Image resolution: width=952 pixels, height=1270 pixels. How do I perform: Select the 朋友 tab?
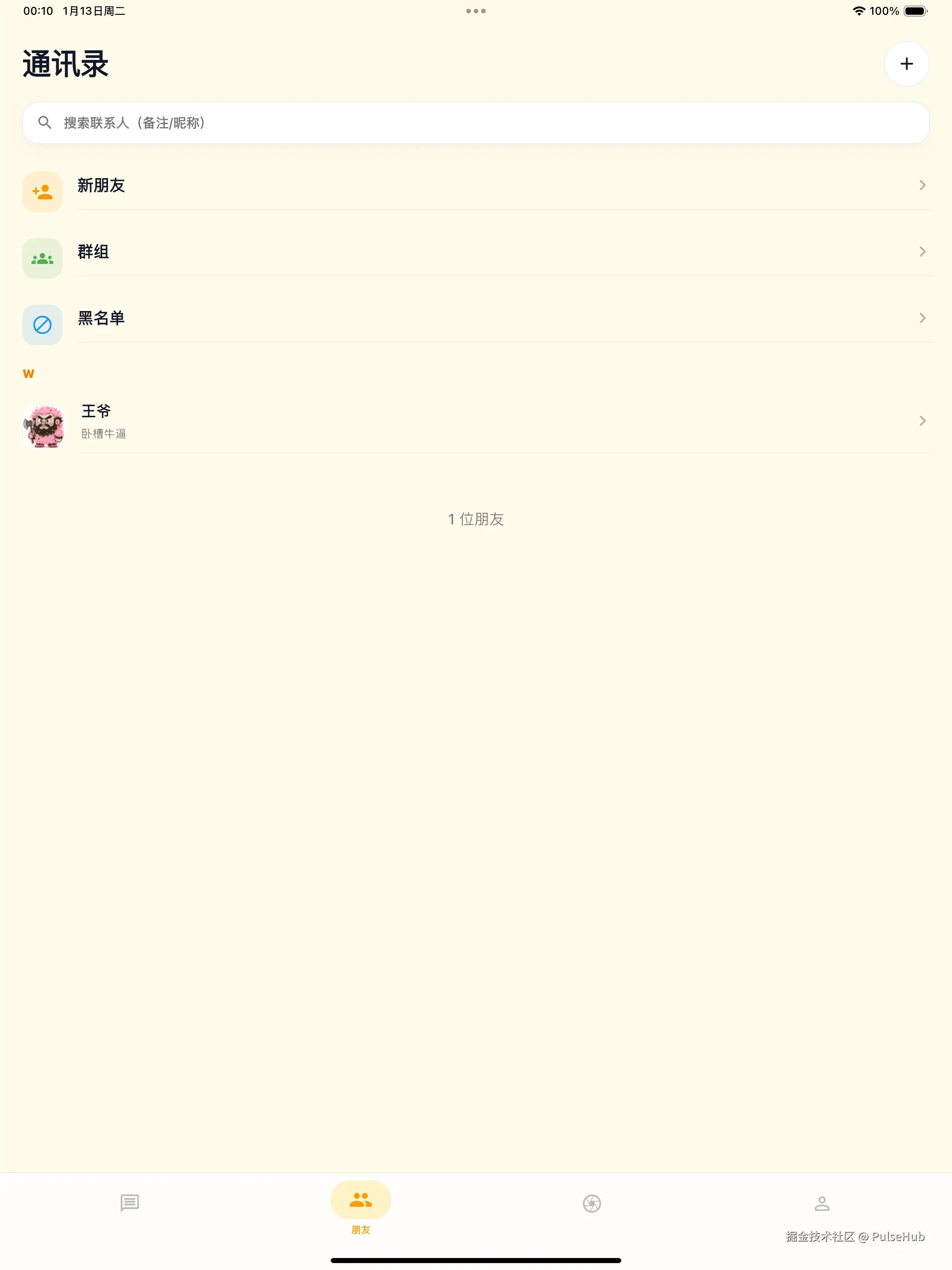361,1207
